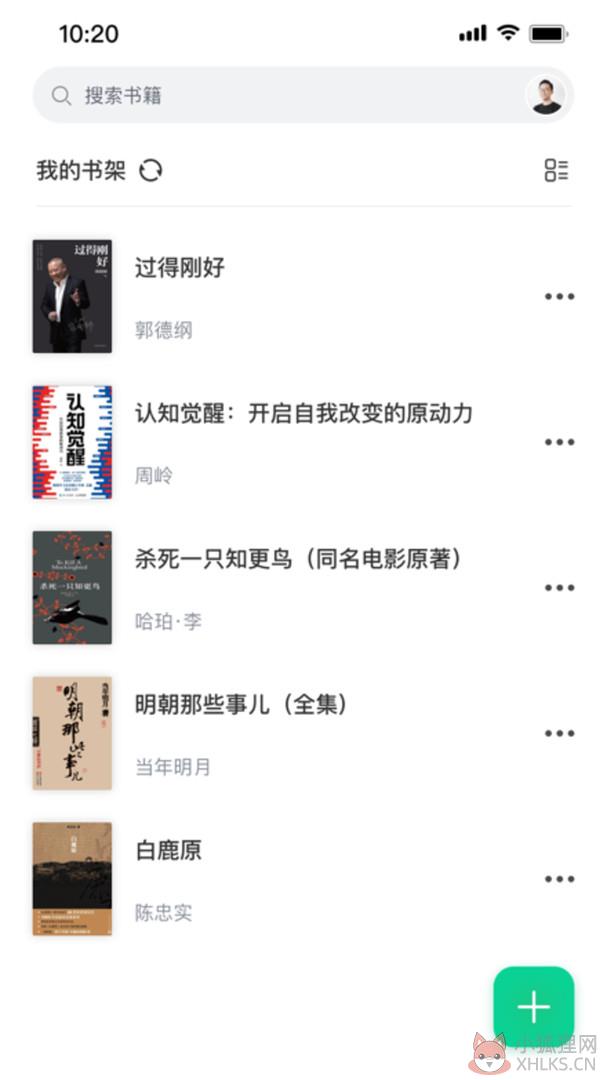This screenshot has width=607, height=1080.
Task: Open more options for 过得刚好
Action: (559, 296)
